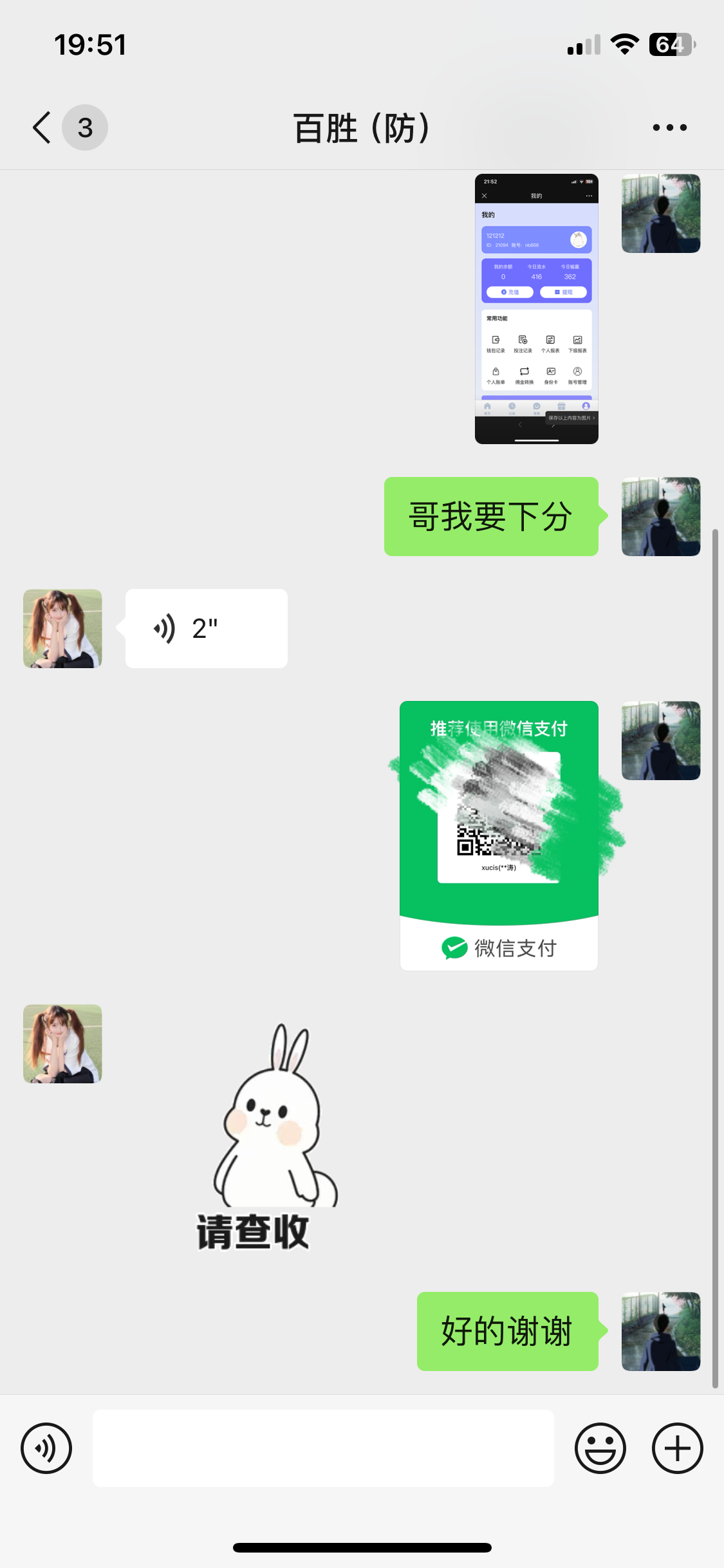Open the plus attachments menu
This screenshot has height=1568, width=724.
677,1448
